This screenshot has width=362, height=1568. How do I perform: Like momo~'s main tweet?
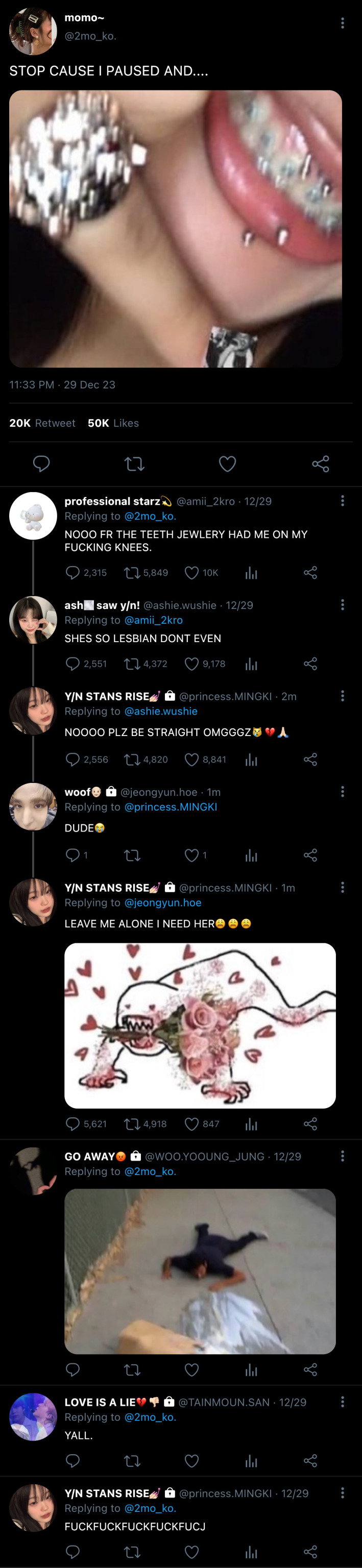click(228, 464)
